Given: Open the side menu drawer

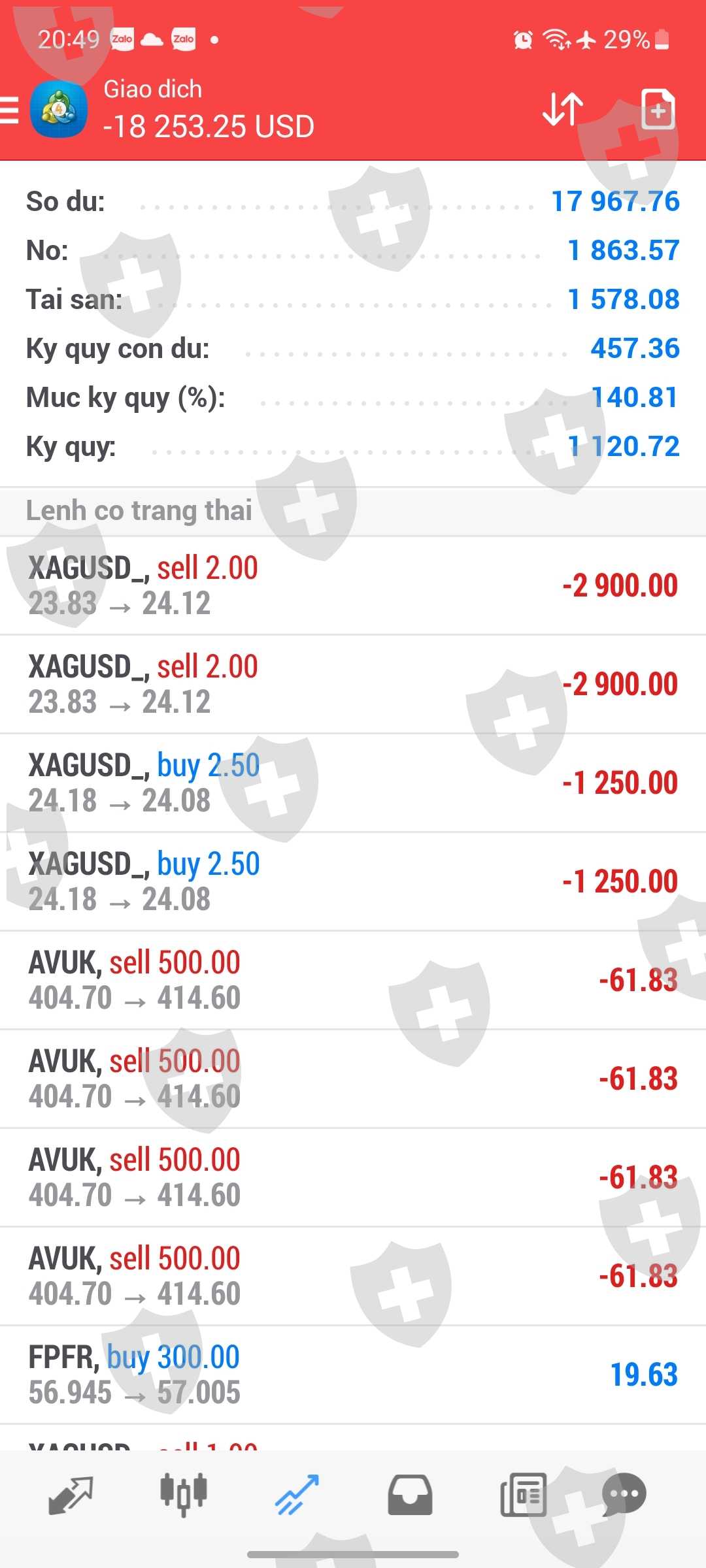Looking at the screenshot, I should tap(9, 110).
